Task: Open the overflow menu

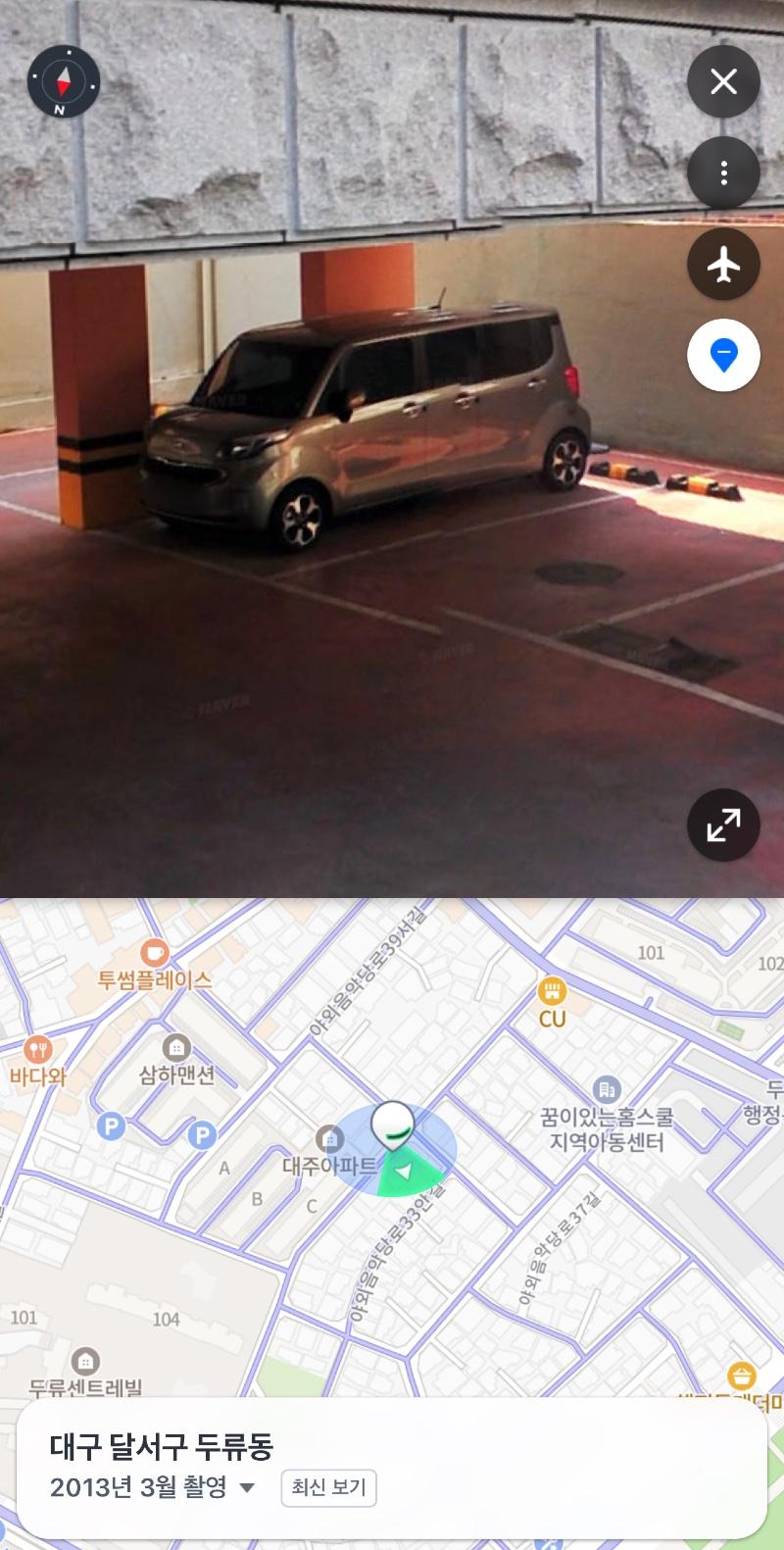Action: click(x=723, y=174)
